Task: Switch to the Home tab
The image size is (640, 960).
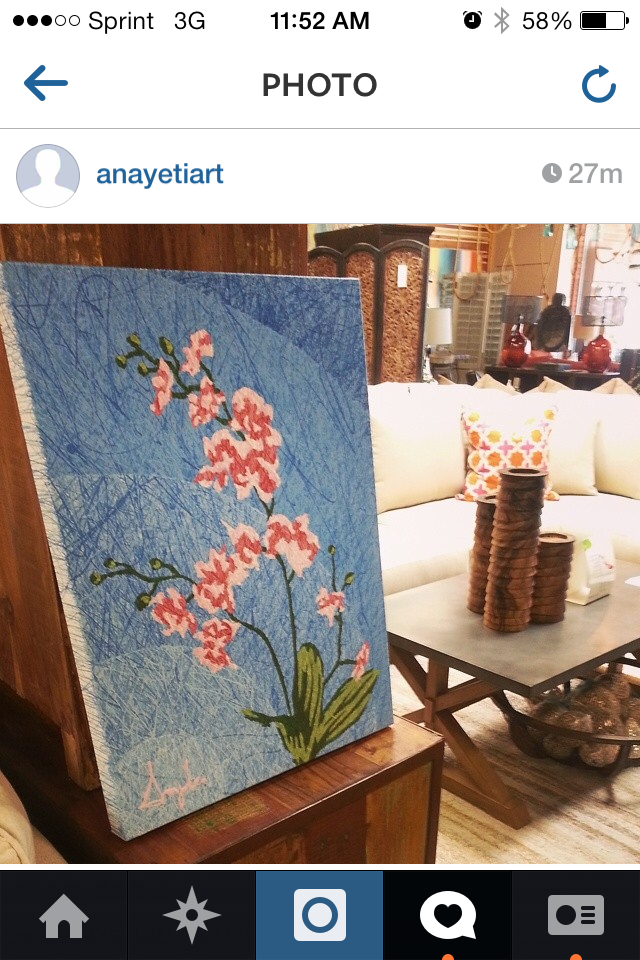Action: pyautogui.click(x=64, y=915)
